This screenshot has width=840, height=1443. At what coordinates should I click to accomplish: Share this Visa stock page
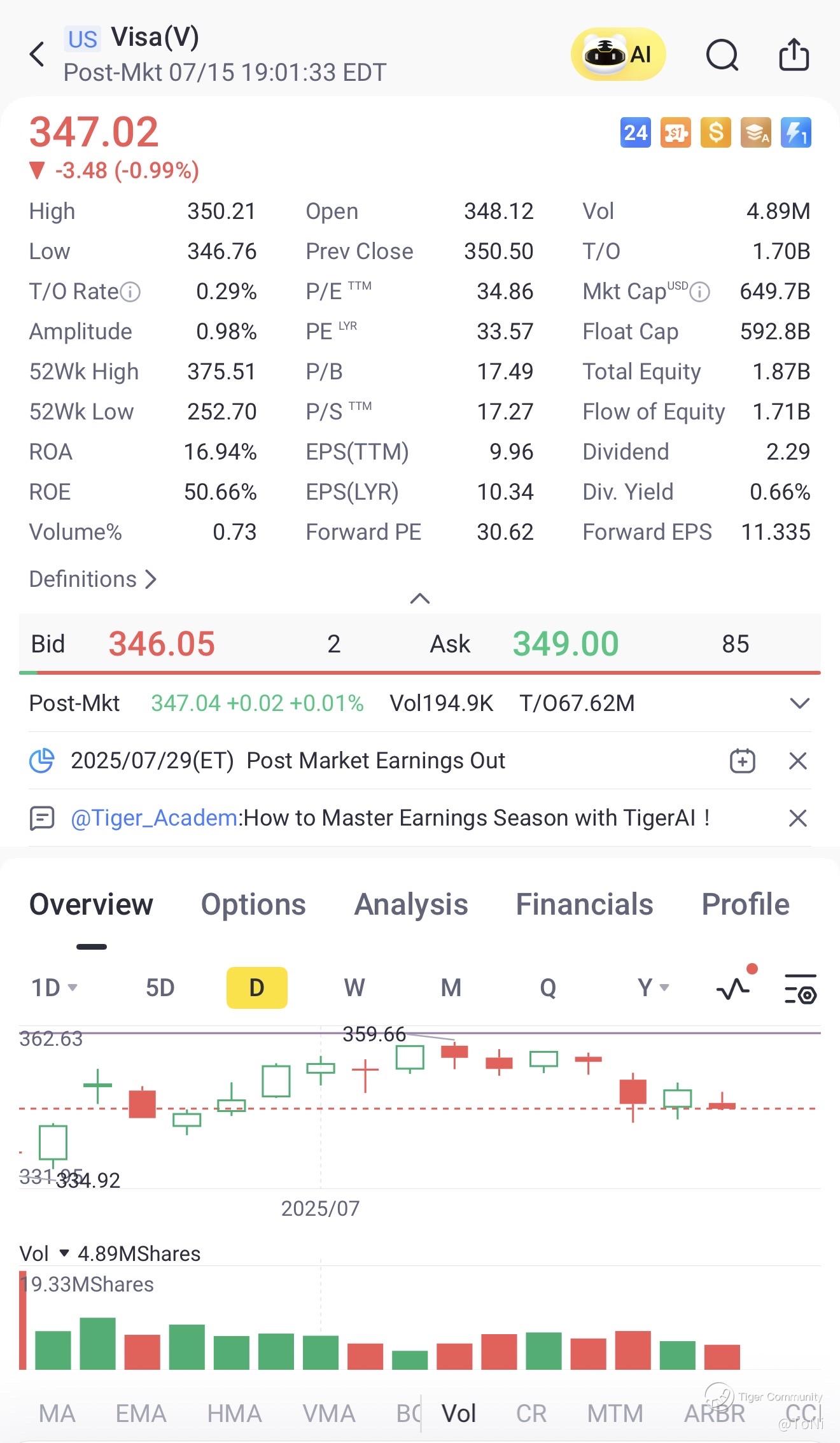[794, 54]
